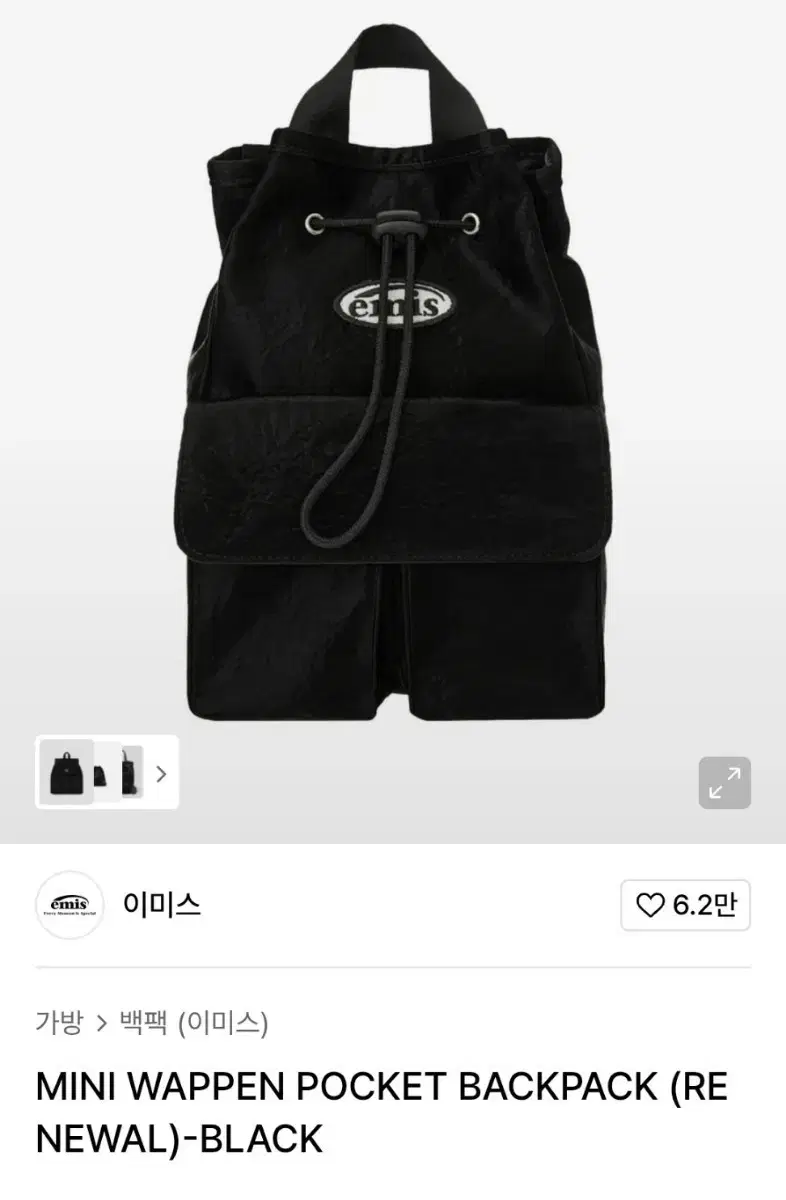This screenshot has width=786, height=1200.
Task: Tap the expand arrows to view image fullscreen
Action: [x=722, y=782]
